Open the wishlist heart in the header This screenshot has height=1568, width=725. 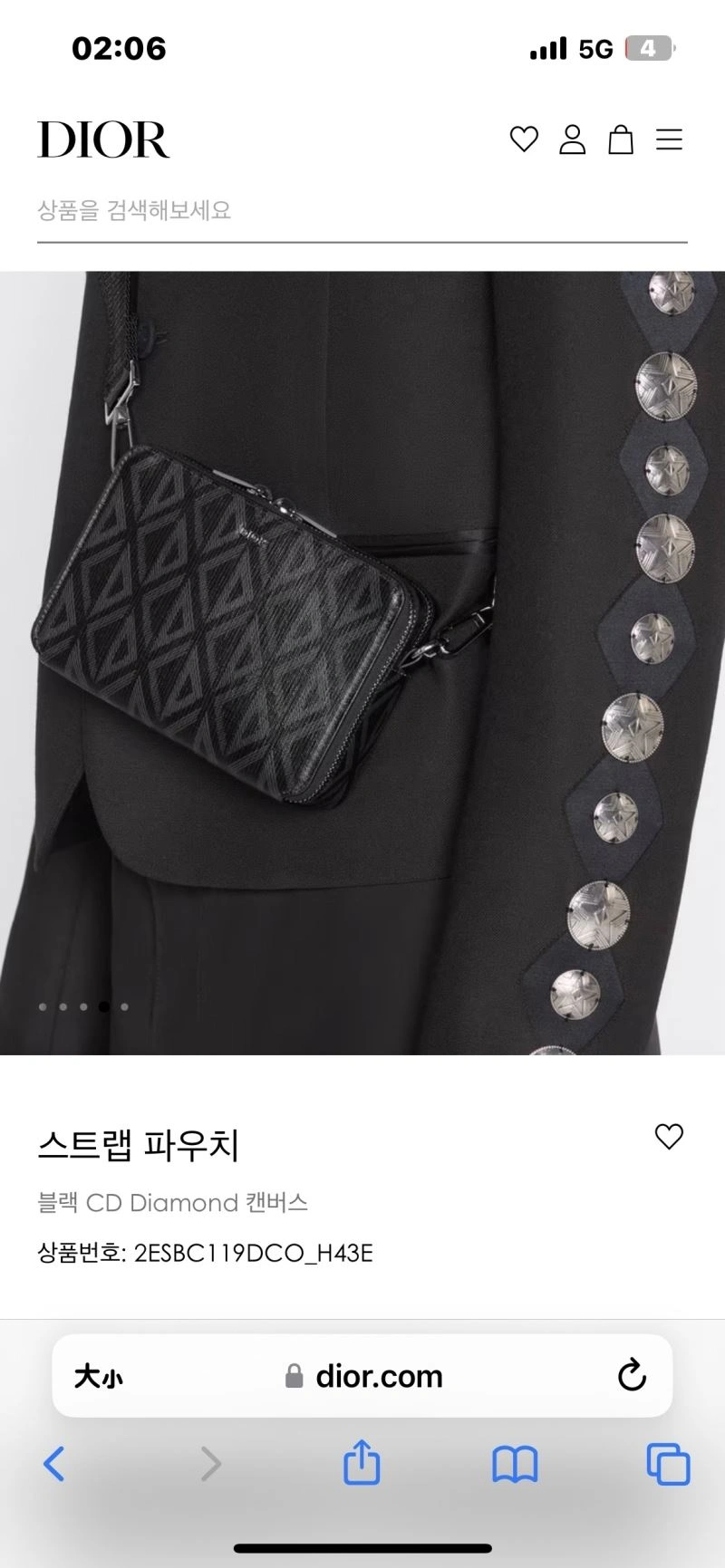pos(524,139)
